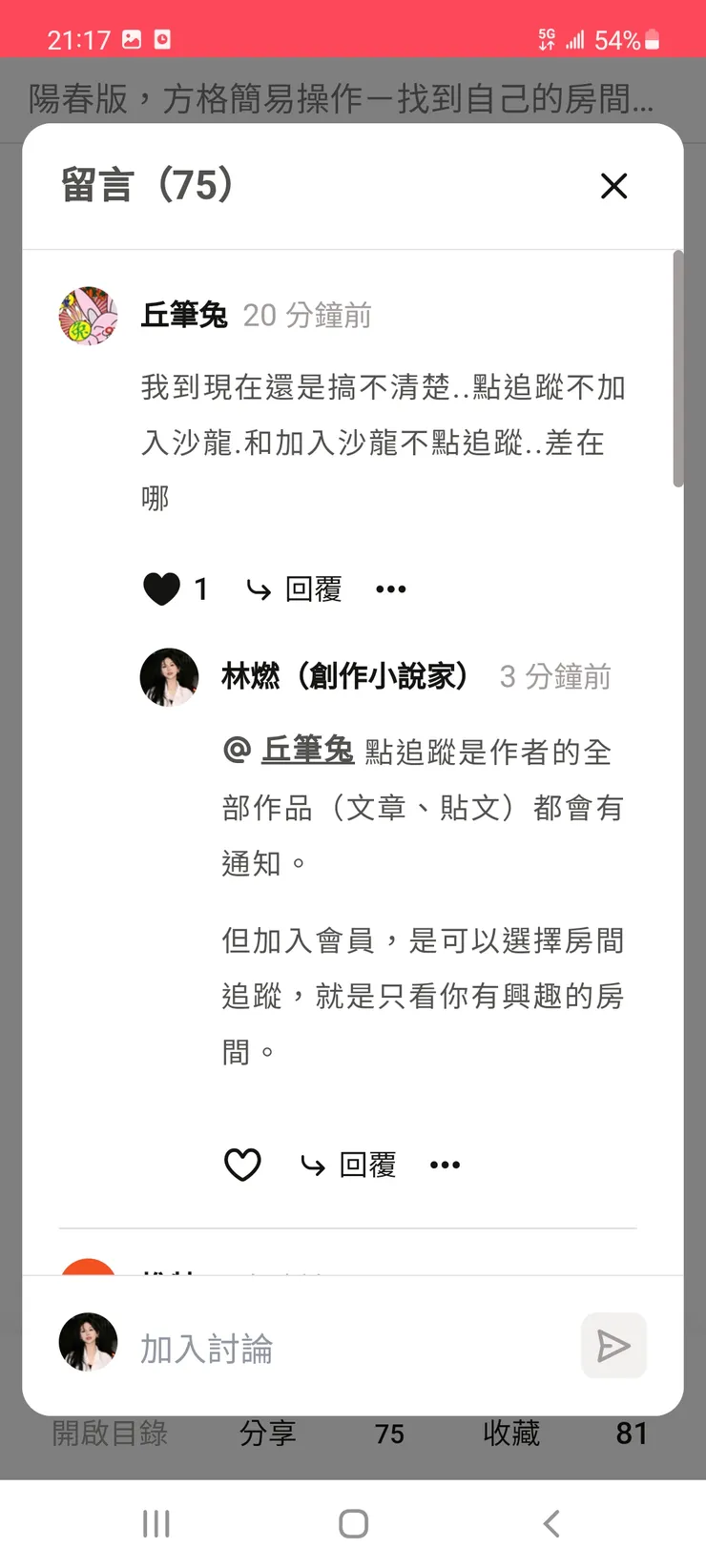Reply to 丘筆兔 using 回覆
Viewport: 706px width, 1568px height.
point(315,588)
